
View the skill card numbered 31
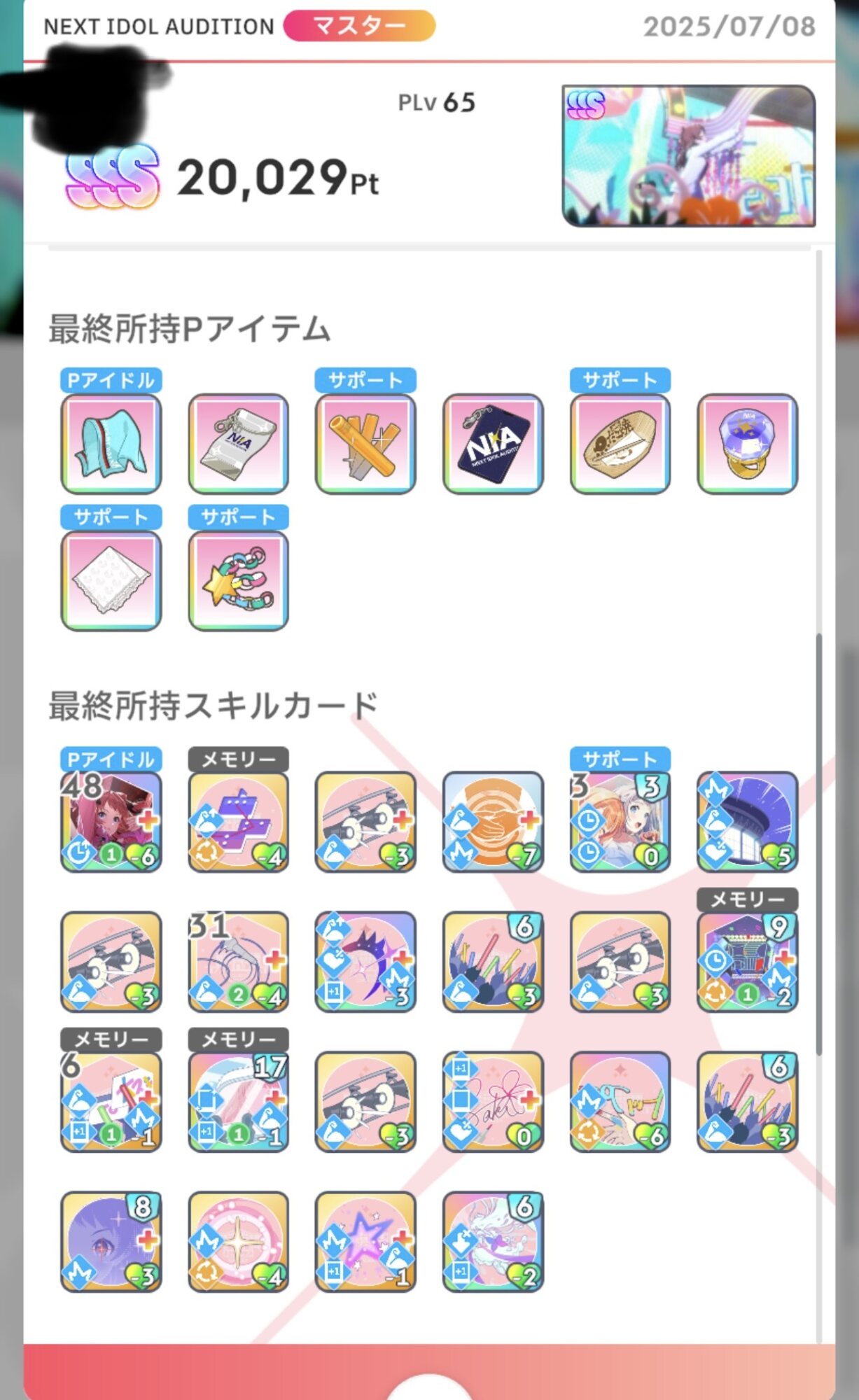(x=238, y=962)
